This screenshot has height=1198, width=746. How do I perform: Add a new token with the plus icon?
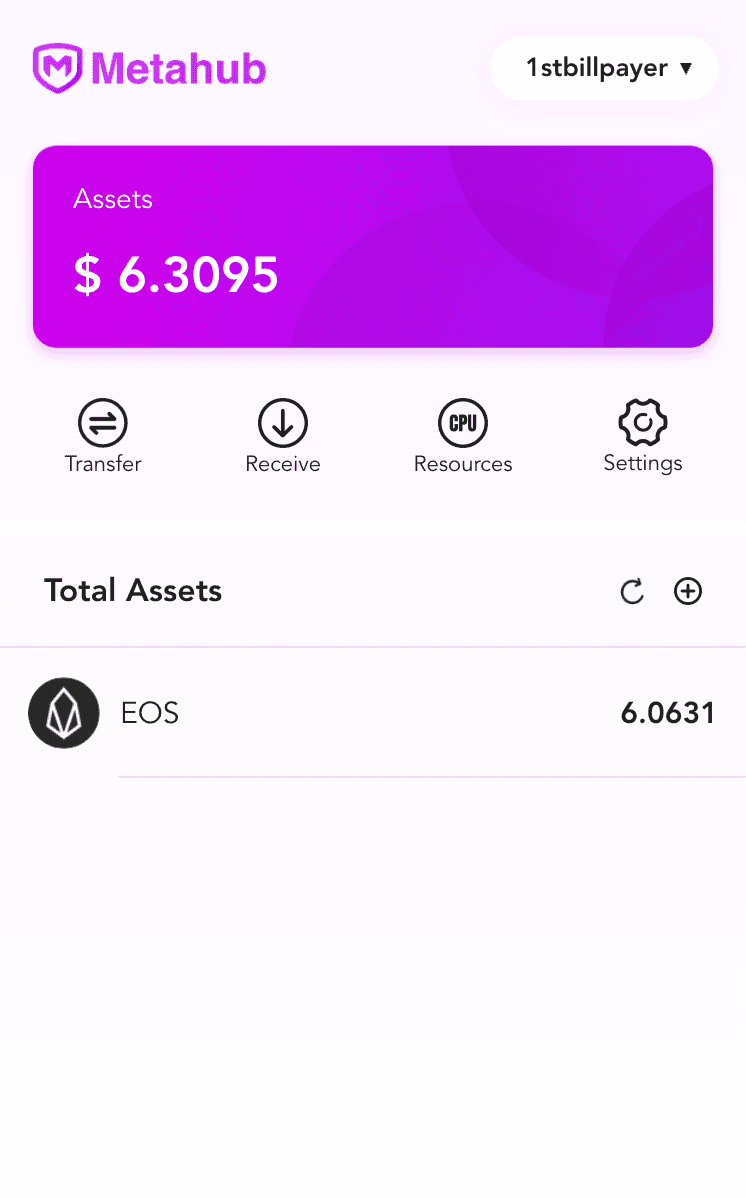coord(688,591)
